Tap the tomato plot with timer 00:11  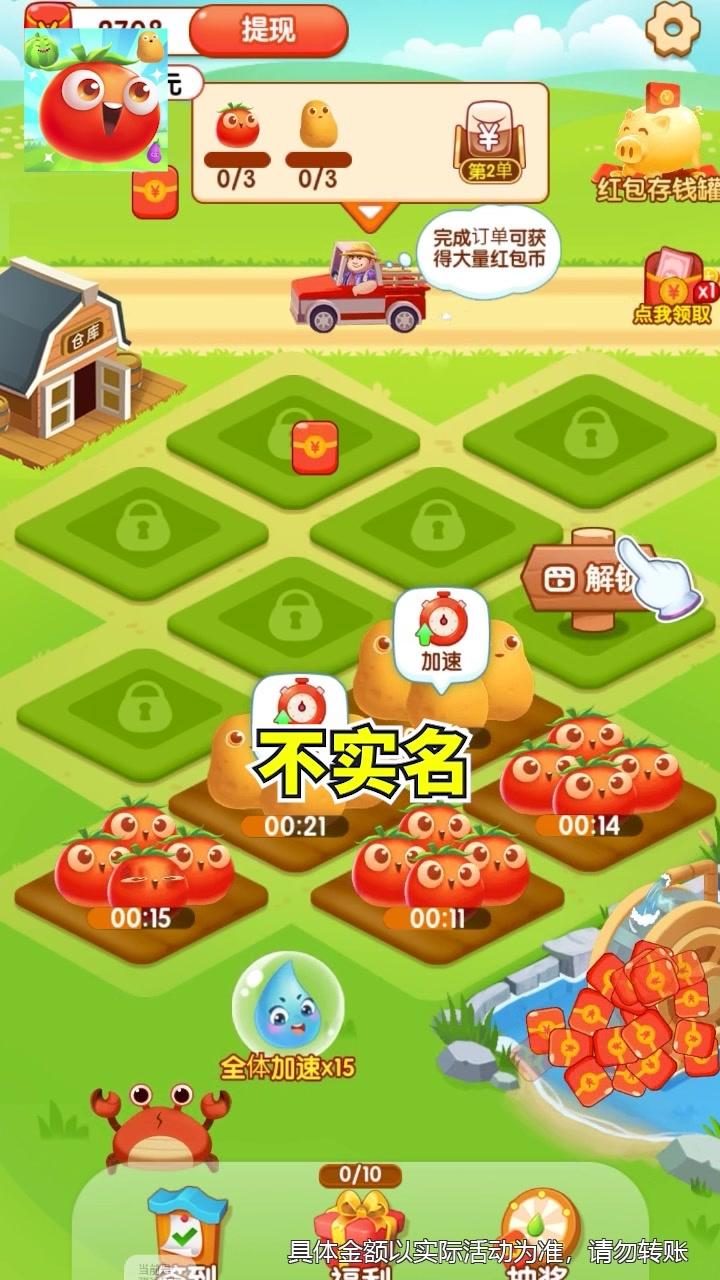(x=438, y=868)
